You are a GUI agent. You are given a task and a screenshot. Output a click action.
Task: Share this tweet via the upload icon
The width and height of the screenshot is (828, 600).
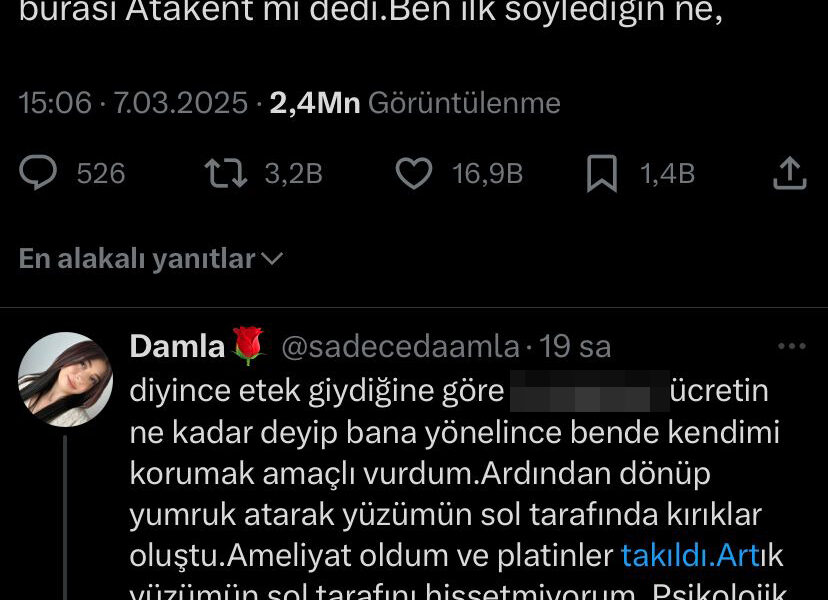pos(790,174)
